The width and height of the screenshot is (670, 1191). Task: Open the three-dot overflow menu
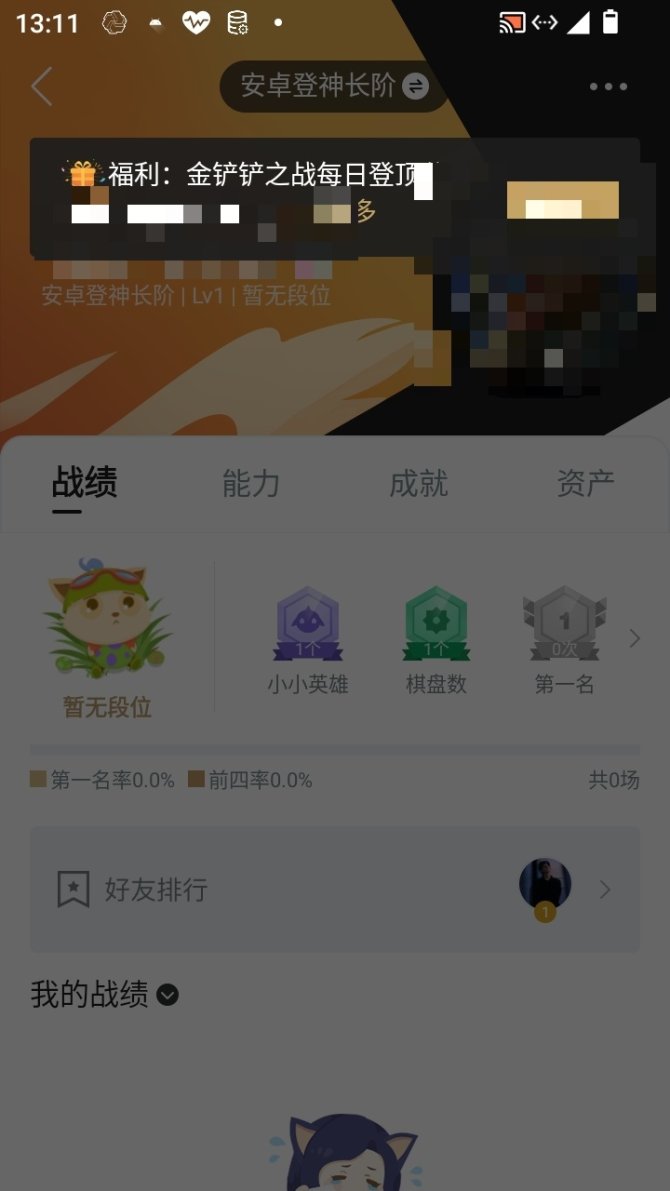point(608,87)
